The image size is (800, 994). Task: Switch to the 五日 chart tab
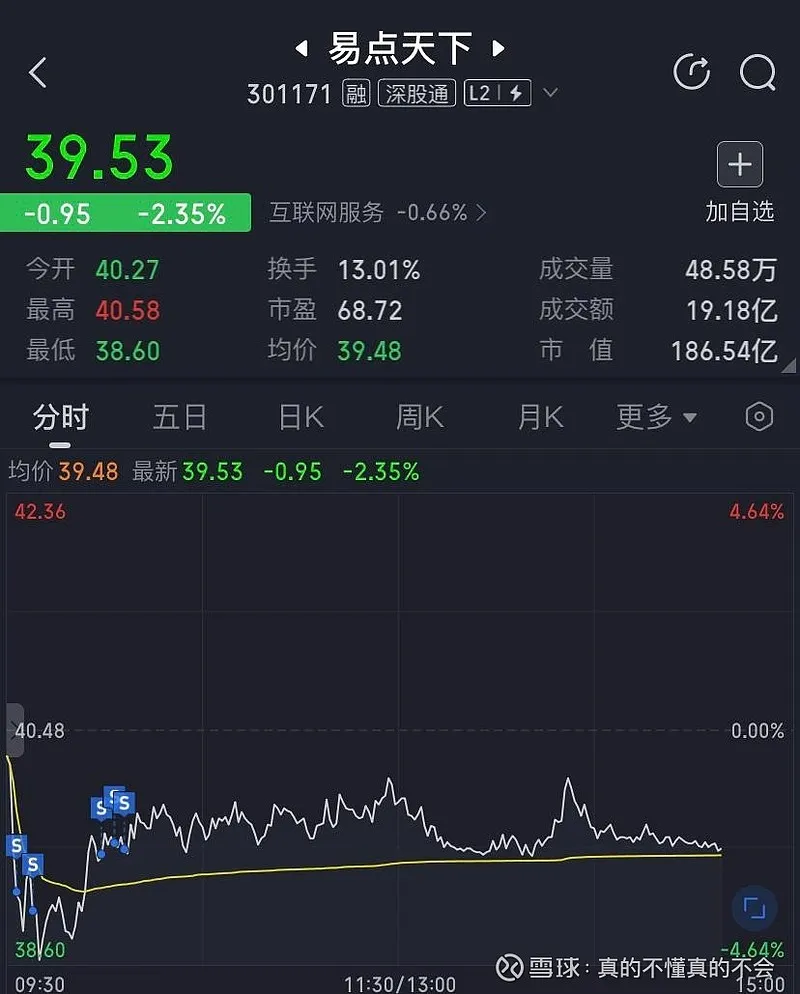click(180, 417)
